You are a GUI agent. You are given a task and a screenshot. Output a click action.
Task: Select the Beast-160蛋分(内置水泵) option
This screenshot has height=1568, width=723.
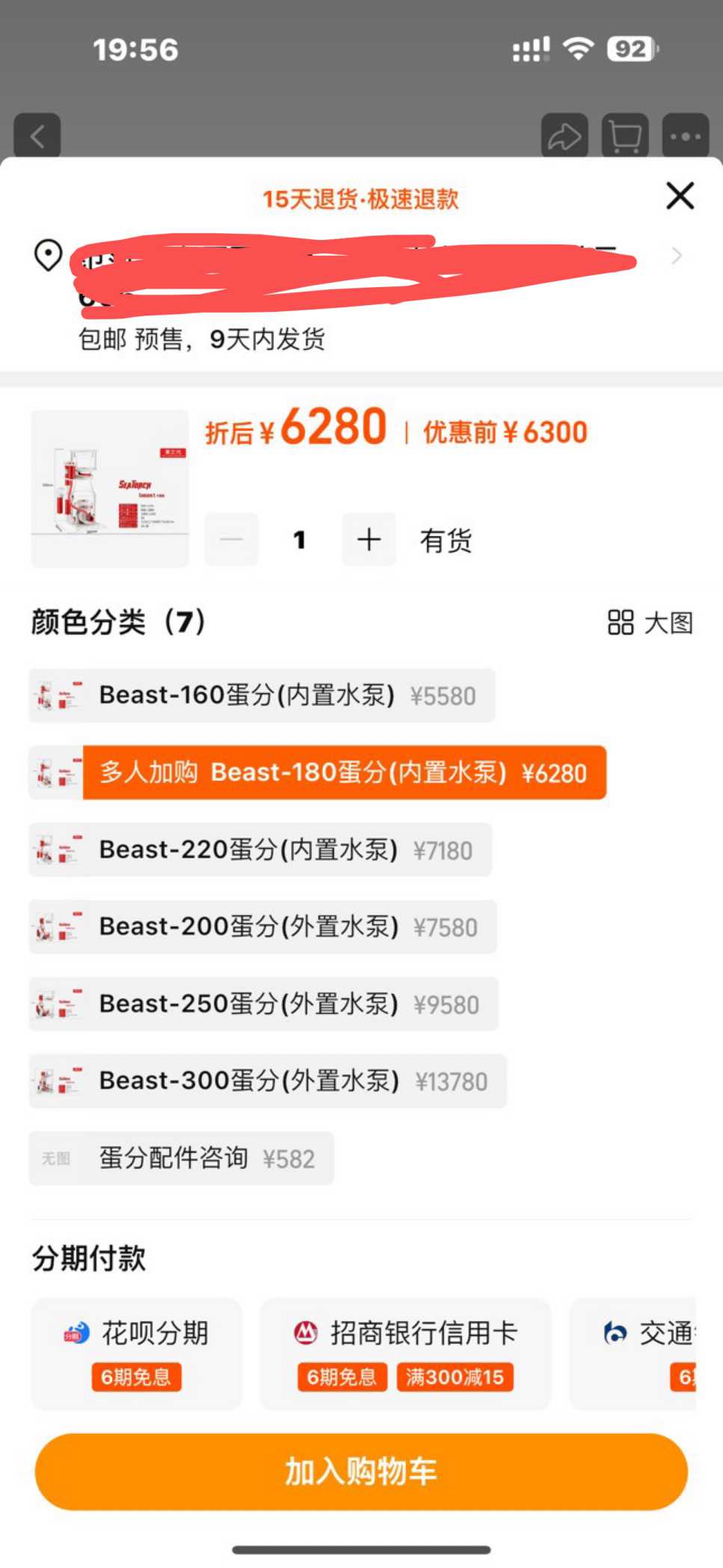click(262, 695)
